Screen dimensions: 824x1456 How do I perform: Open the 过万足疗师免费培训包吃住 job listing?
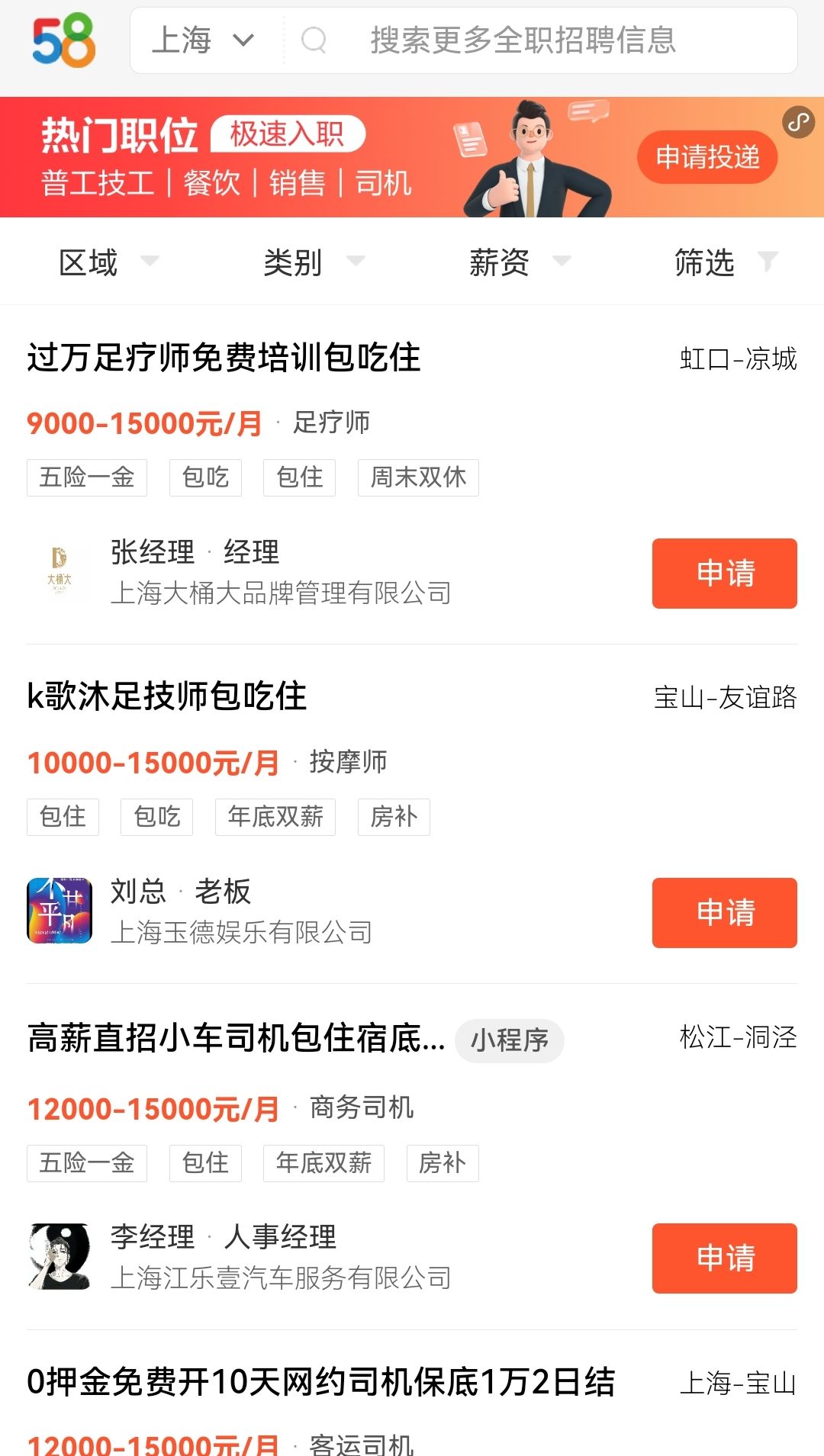[x=224, y=358]
